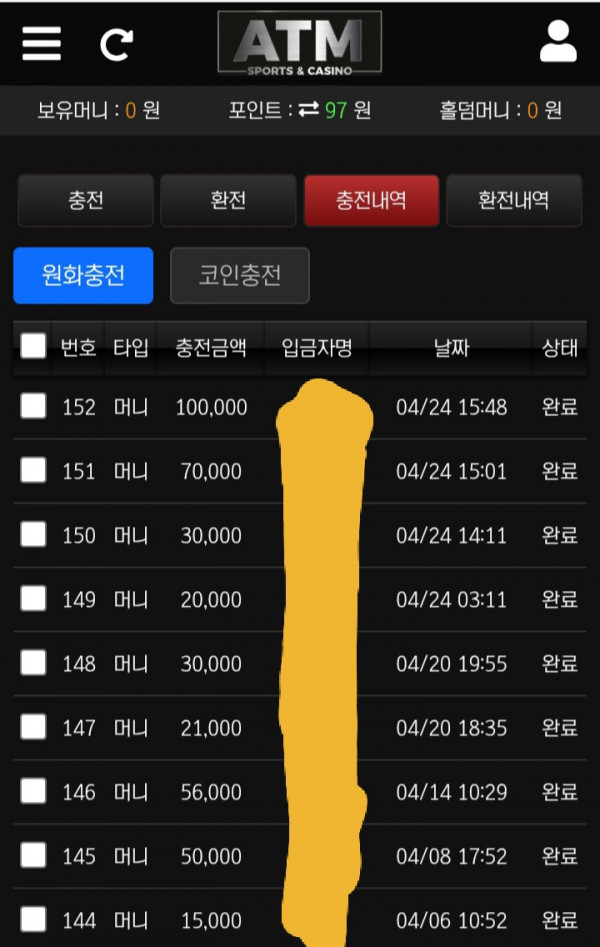Viewport: 600px width, 947px height.
Task: Check the row numbered 148
Action: point(34,662)
